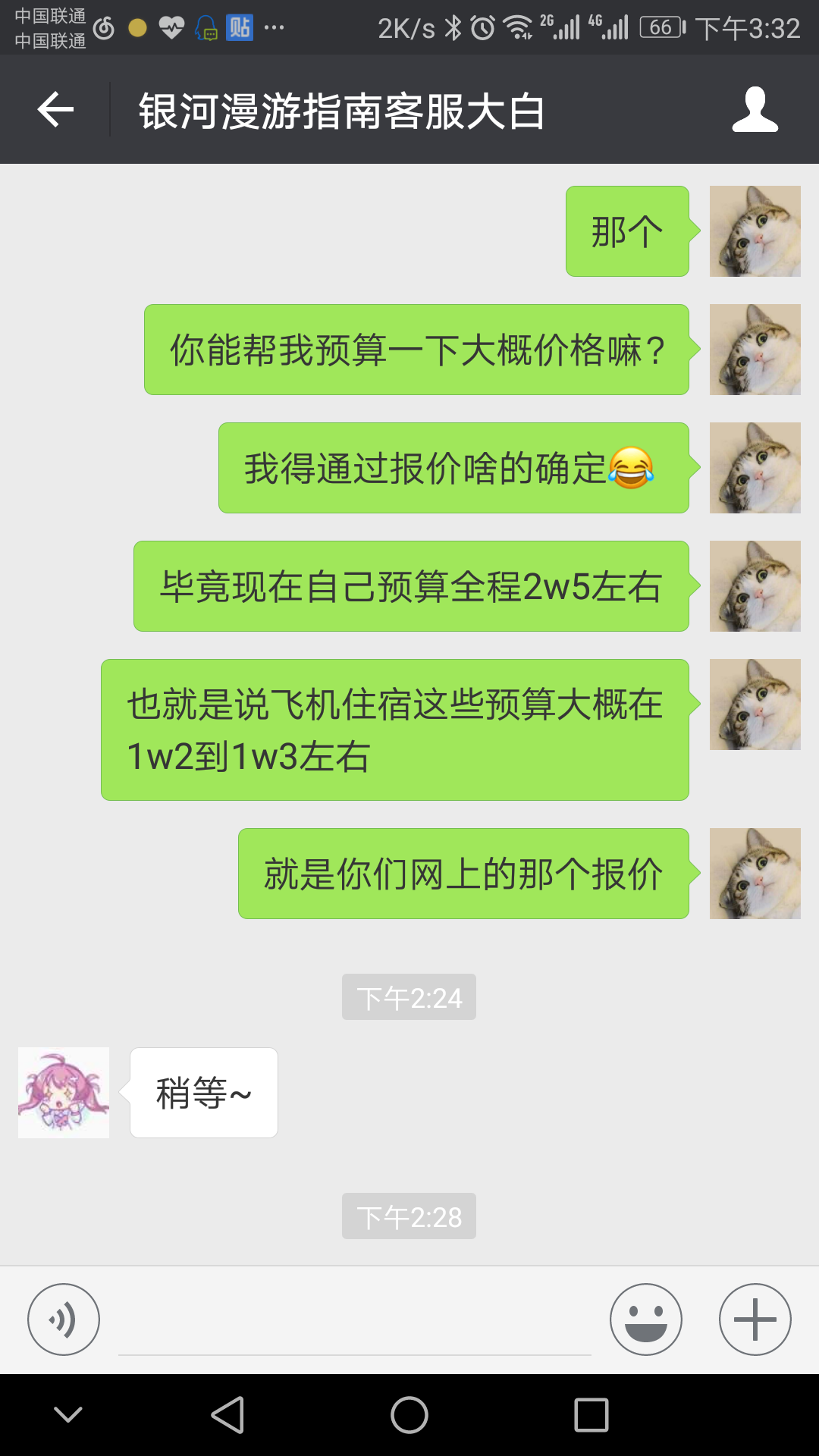819x1456 pixels.
Task: Tap the system home button
Action: coord(409,1415)
